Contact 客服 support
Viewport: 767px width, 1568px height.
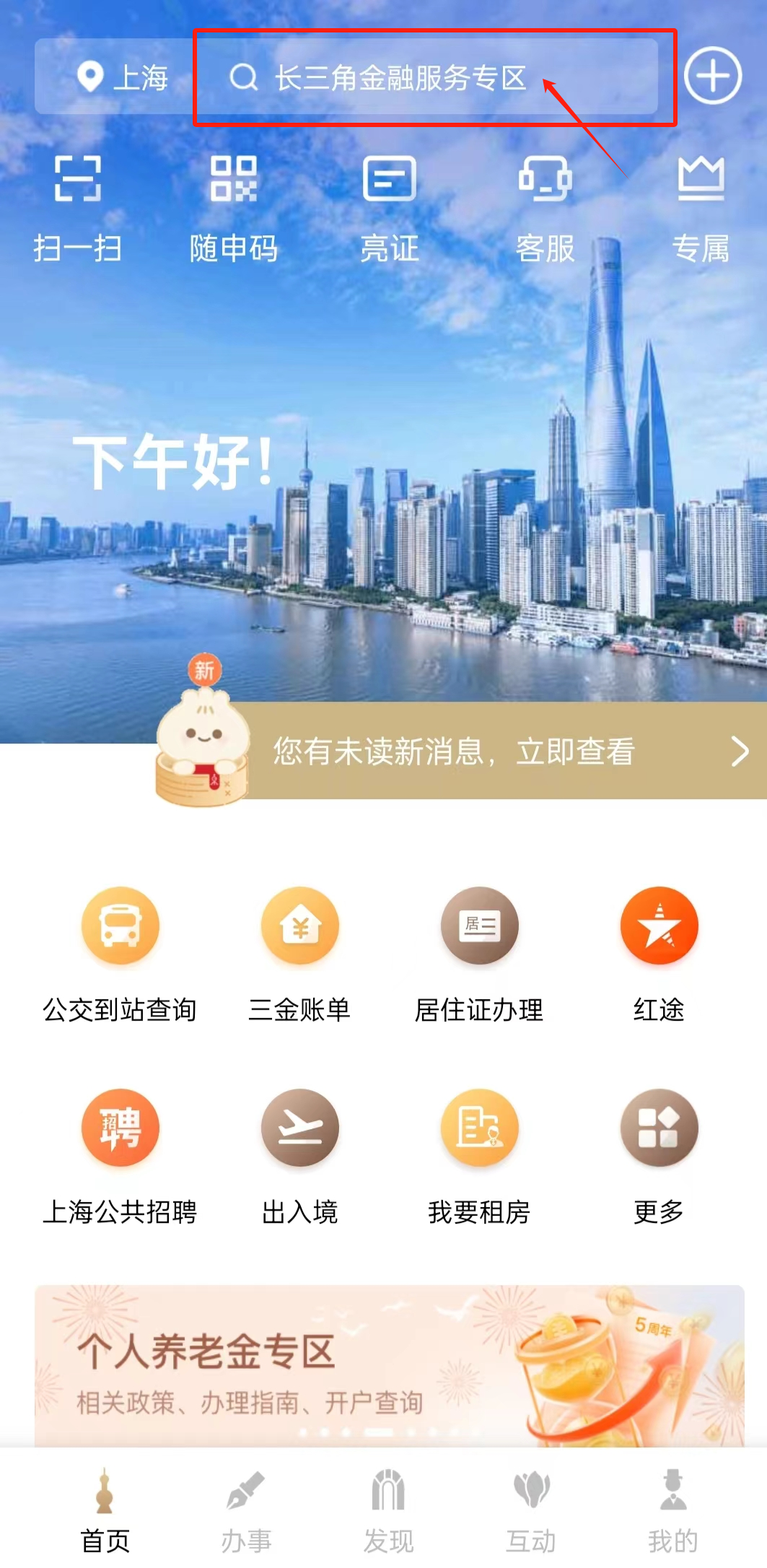(x=545, y=207)
